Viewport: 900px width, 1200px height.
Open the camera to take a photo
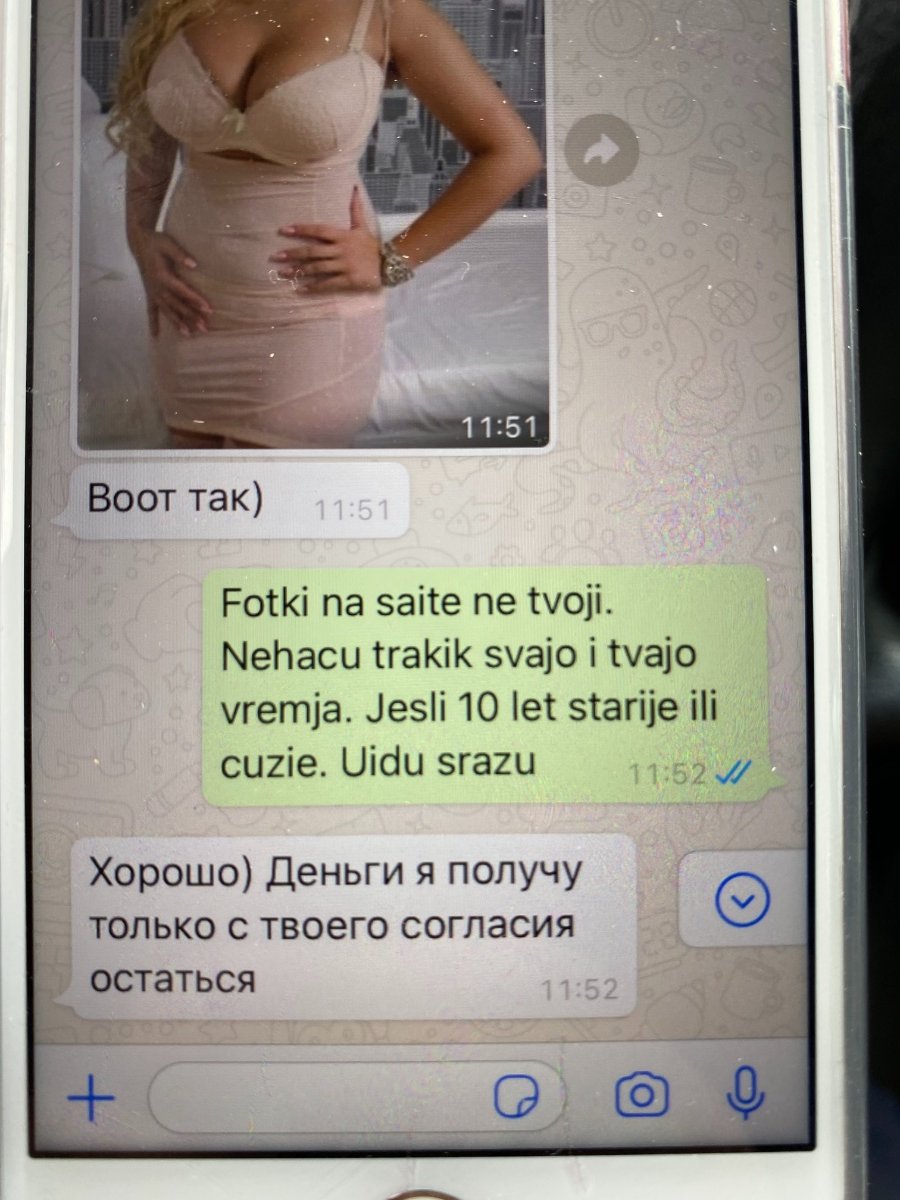click(x=641, y=1095)
